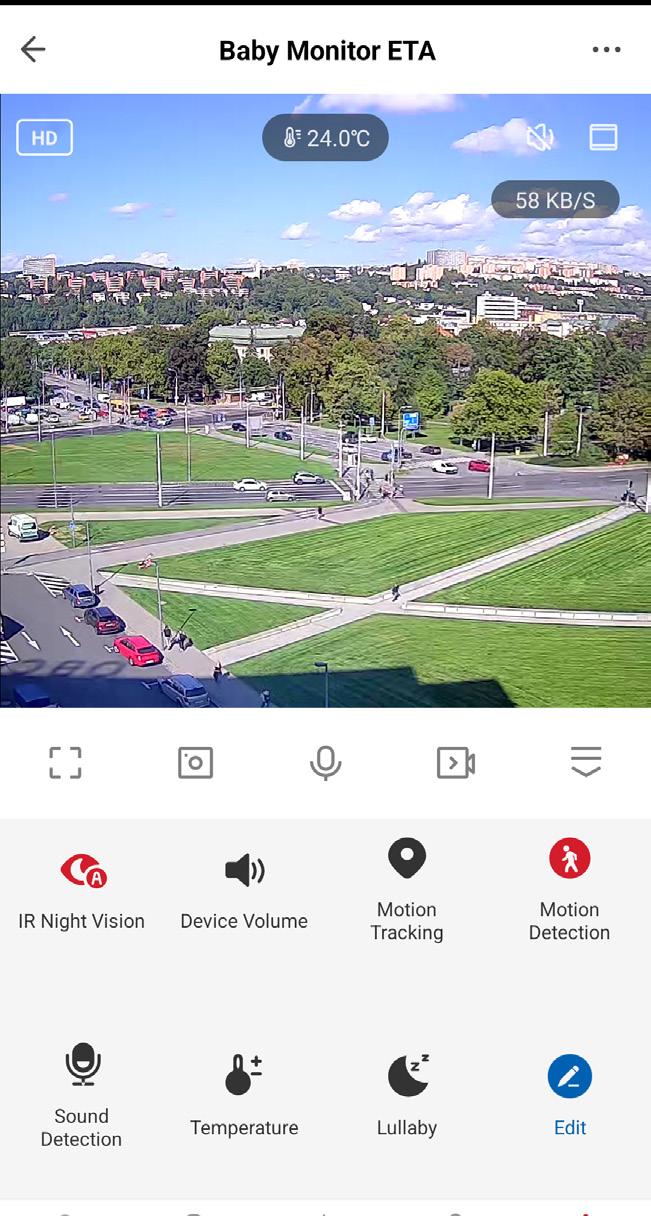Unmute the camera sound
Viewport: 651px width, 1216px height.
[540, 137]
